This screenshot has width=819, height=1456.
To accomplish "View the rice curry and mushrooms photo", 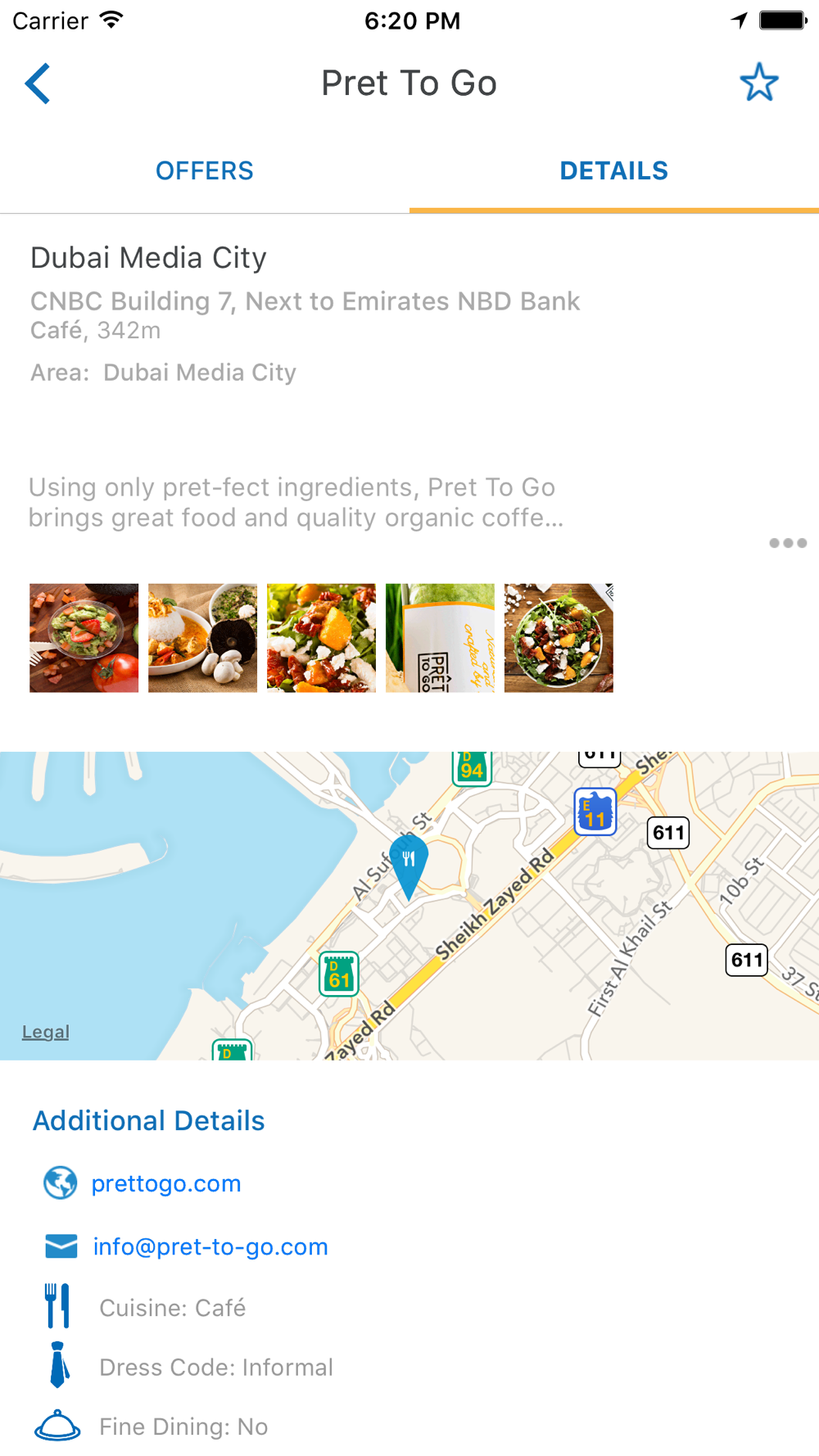I will pos(202,638).
